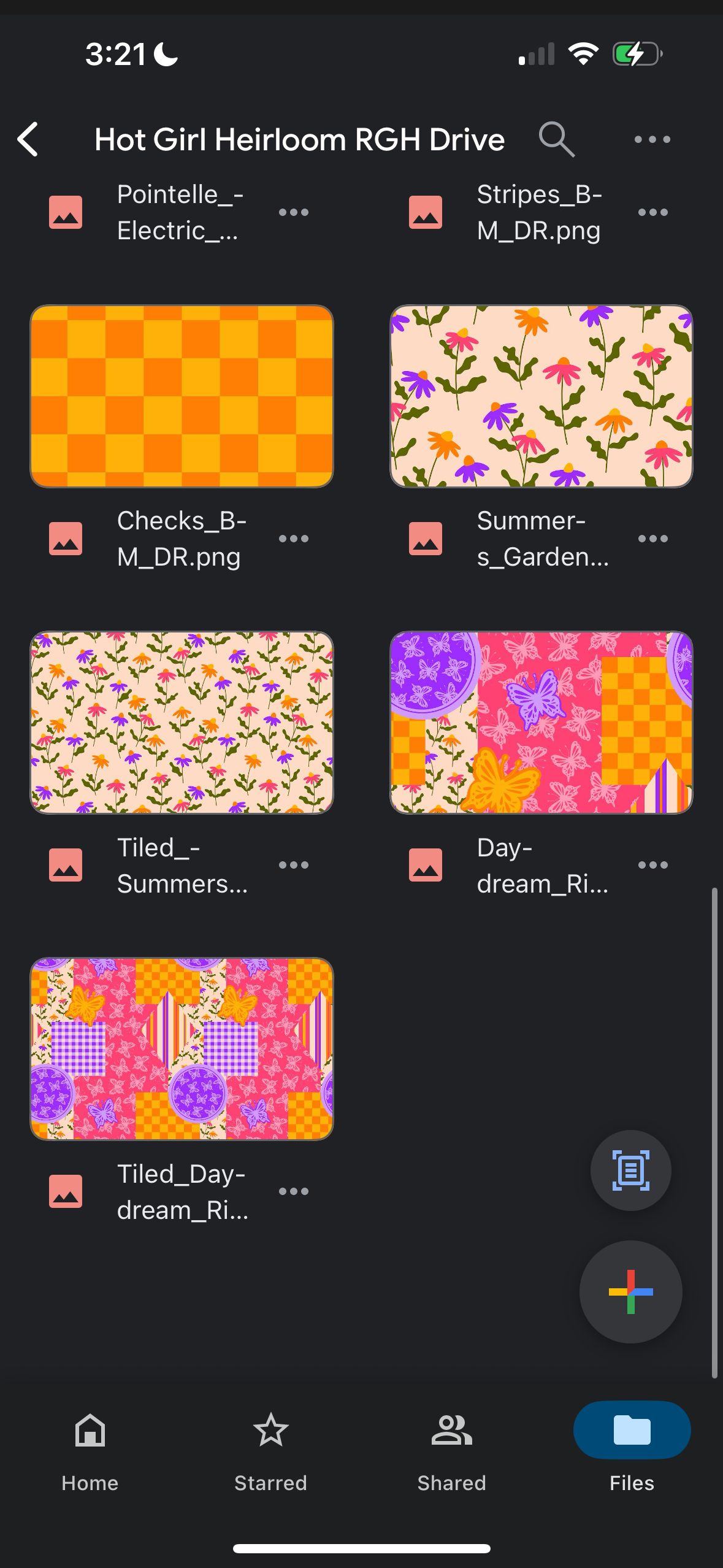This screenshot has height=1568, width=723.
Task: Go back from Hot Girl Heirloom folder
Action: click(29, 139)
